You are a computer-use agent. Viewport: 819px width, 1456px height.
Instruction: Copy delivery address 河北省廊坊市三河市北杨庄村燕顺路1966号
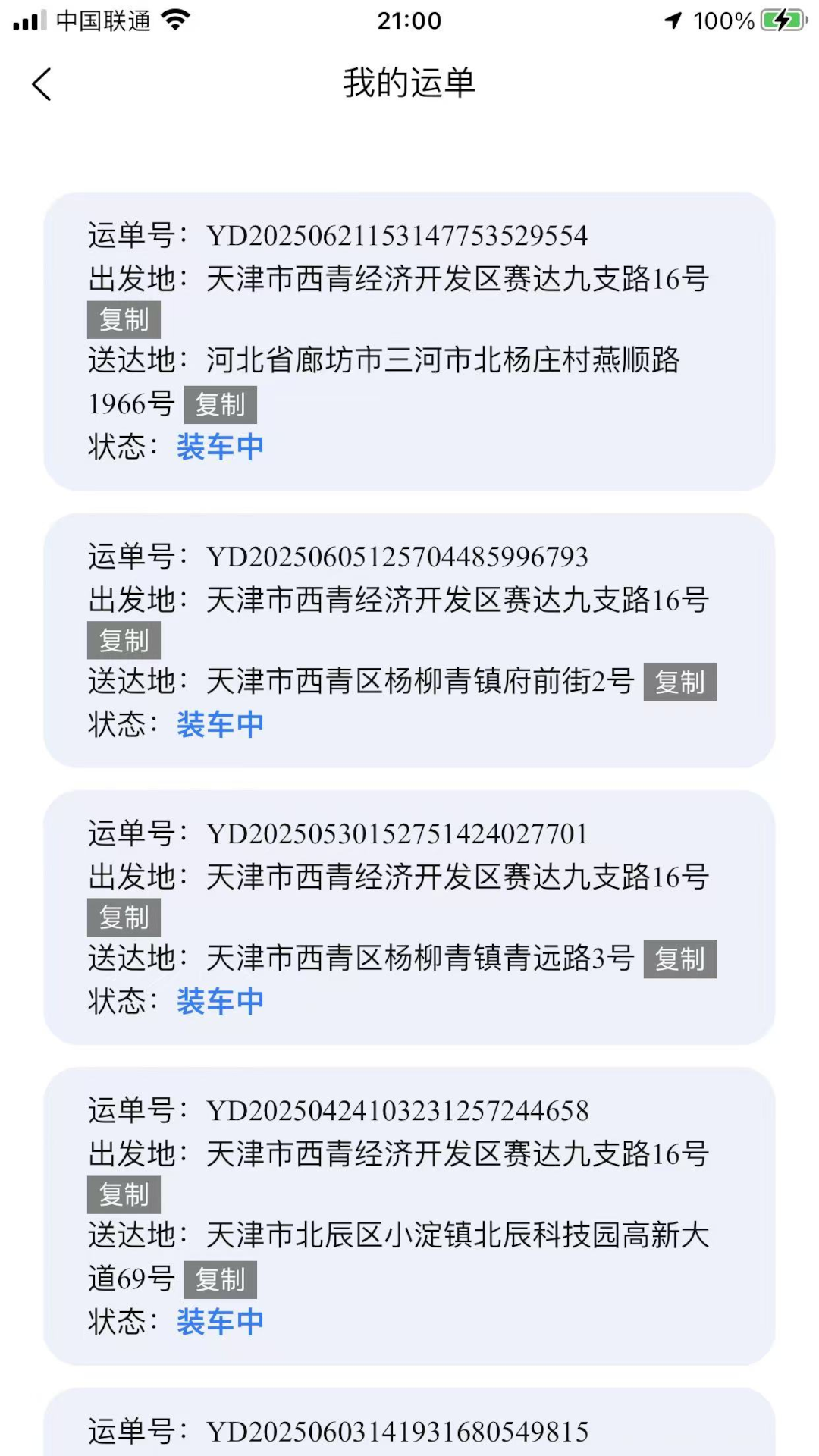pyautogui.click(x=221, y=406)
